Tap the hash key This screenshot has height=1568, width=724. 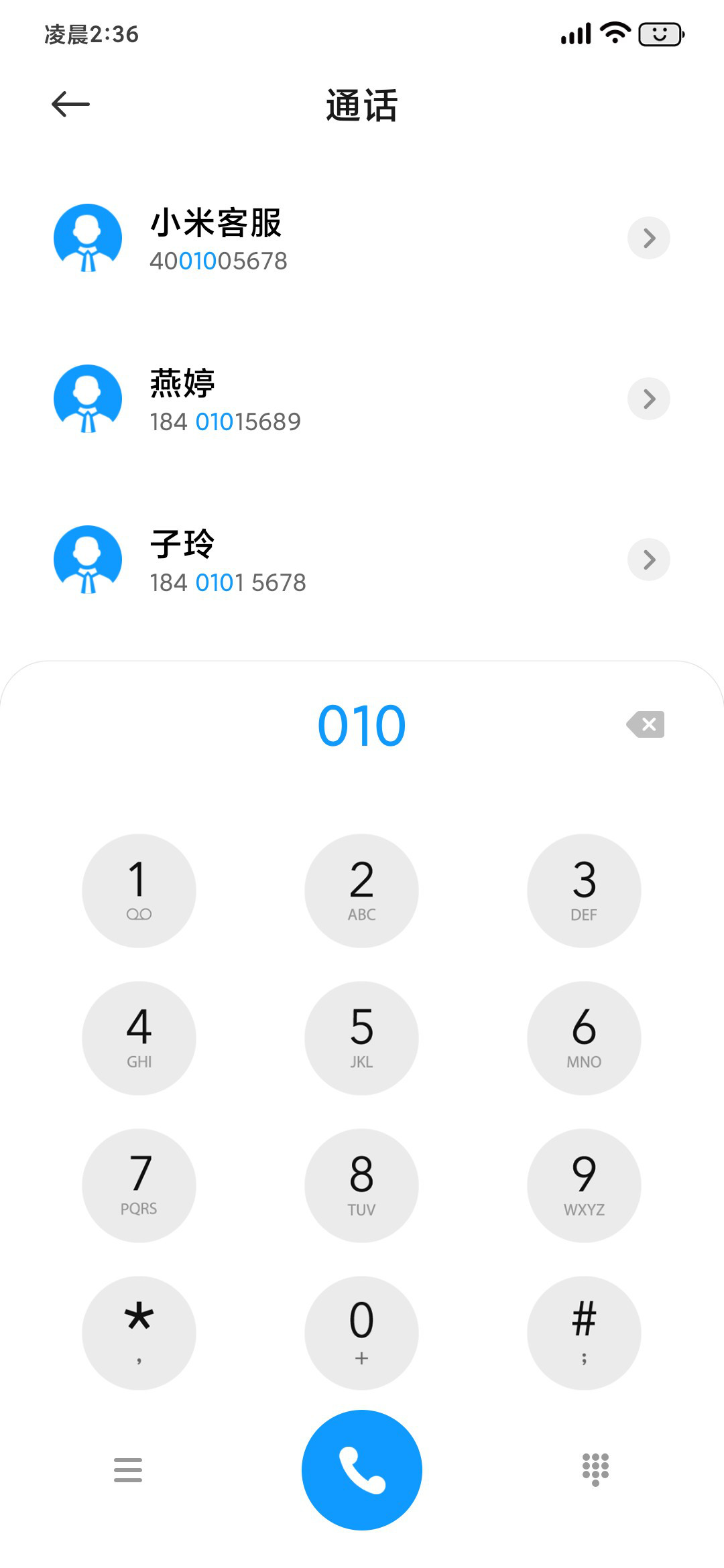[x=584, y=1333]
